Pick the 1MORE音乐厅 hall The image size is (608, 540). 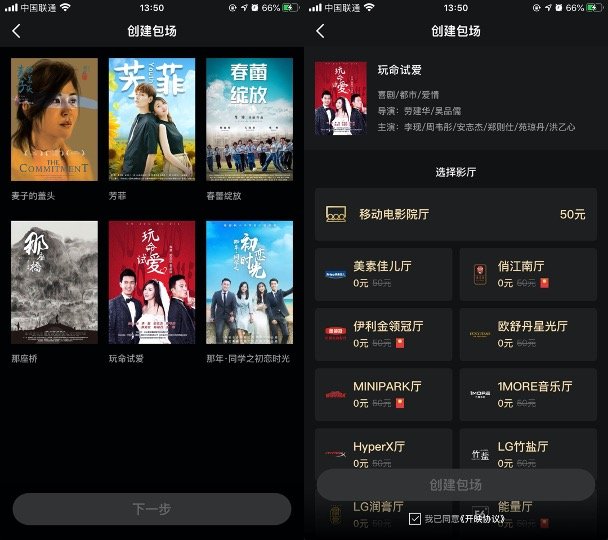click(x=528, y=394)
